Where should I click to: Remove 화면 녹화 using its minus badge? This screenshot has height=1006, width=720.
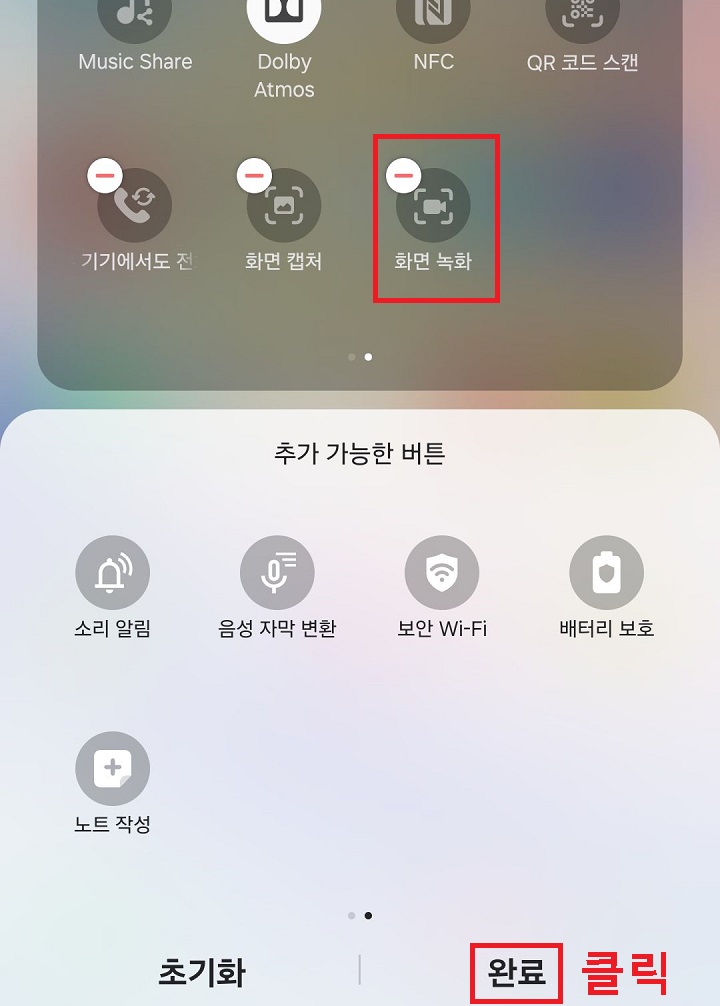coord(402,174)
